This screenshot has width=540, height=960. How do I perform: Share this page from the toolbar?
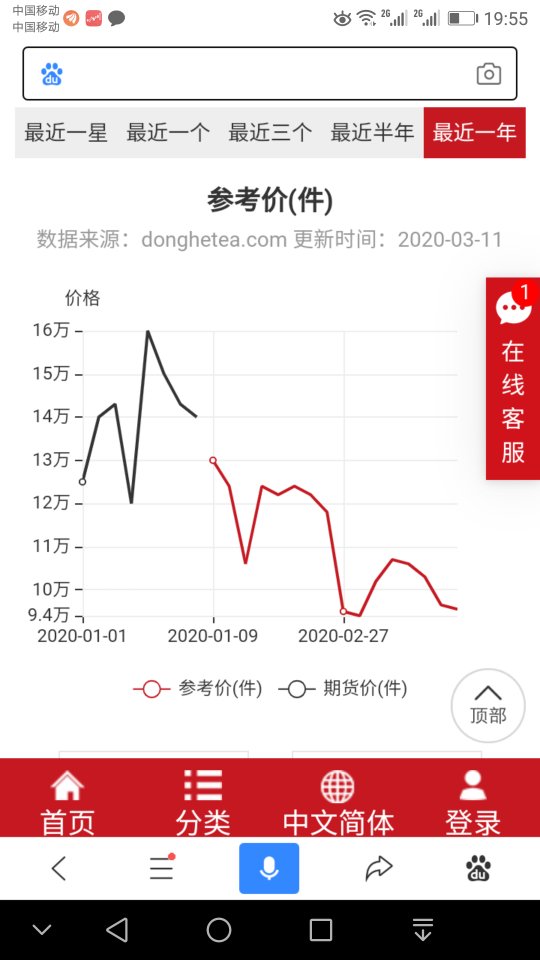[x=378, y=868]
